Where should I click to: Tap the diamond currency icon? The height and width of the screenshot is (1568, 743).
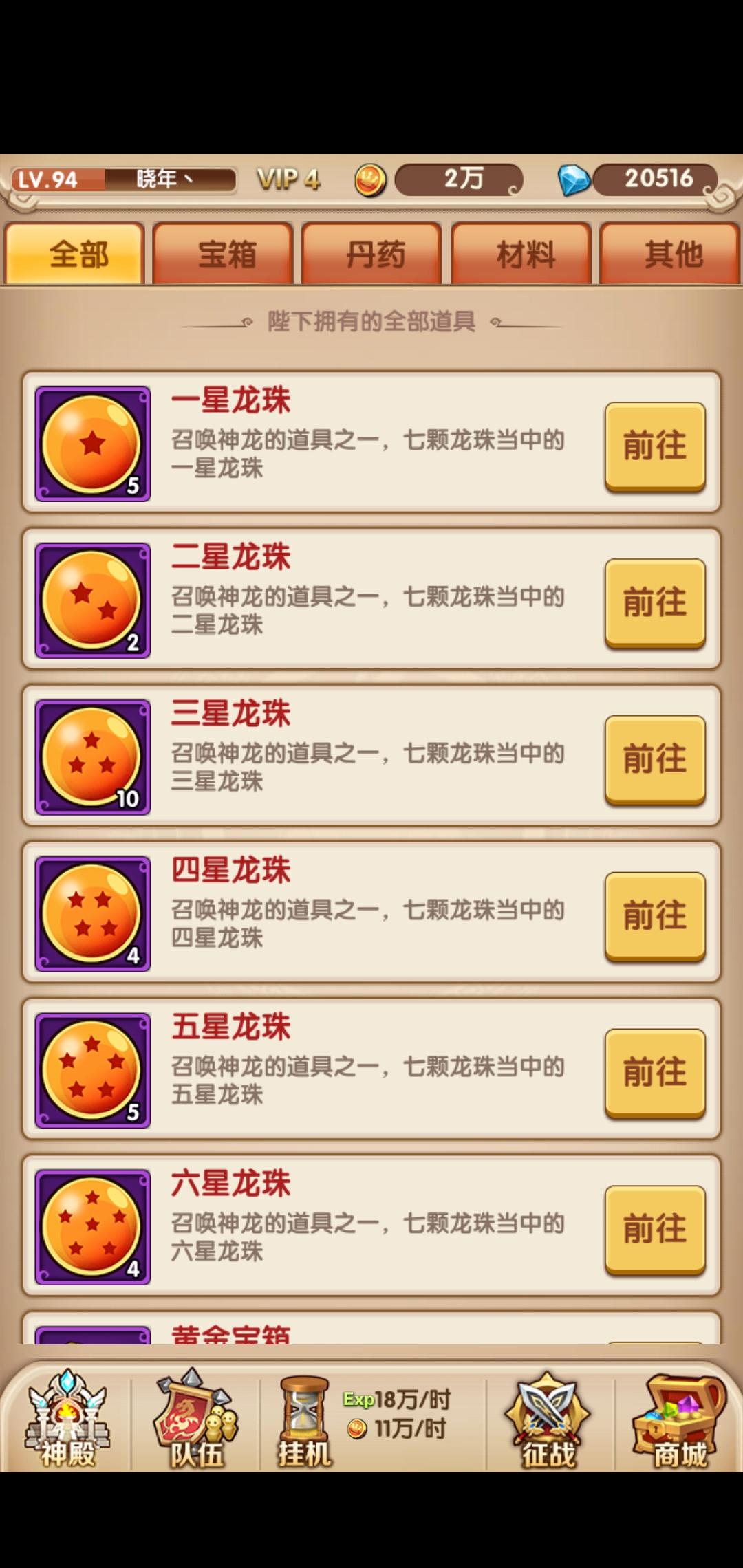[573, 181]
